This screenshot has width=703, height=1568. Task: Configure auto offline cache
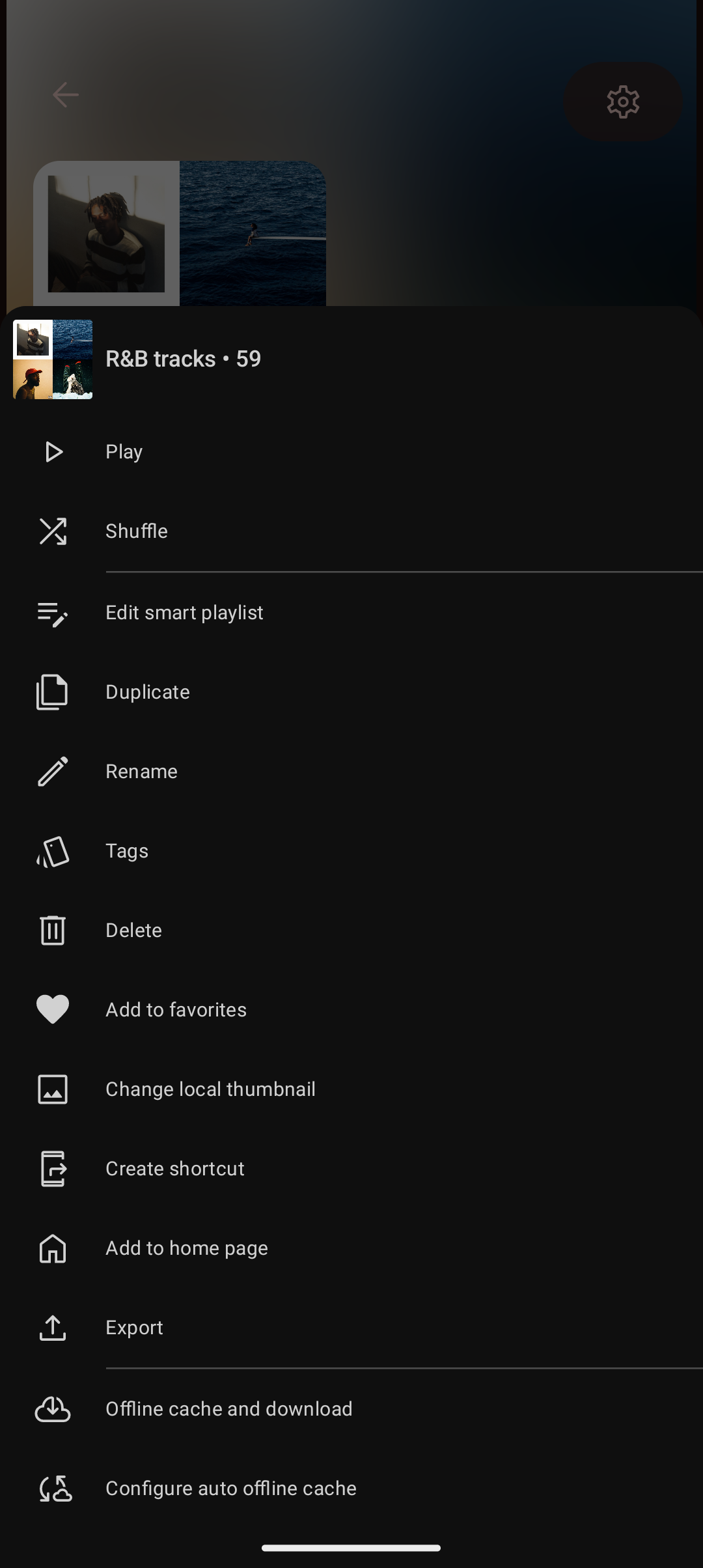pyautogui.click(x=351, y=1489)
